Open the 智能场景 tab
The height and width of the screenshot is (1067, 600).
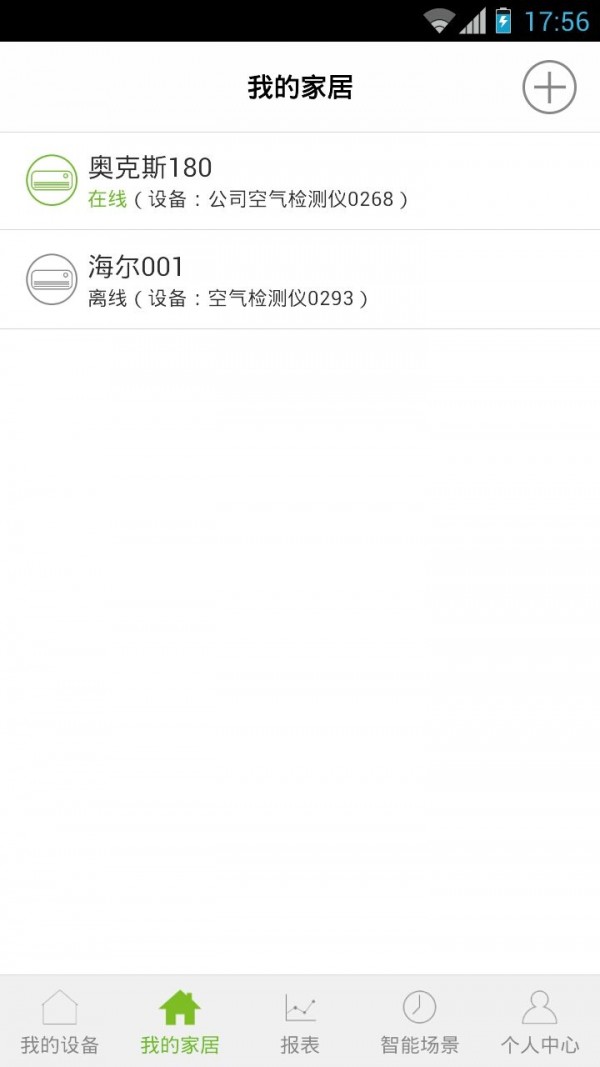(420, 1022)
